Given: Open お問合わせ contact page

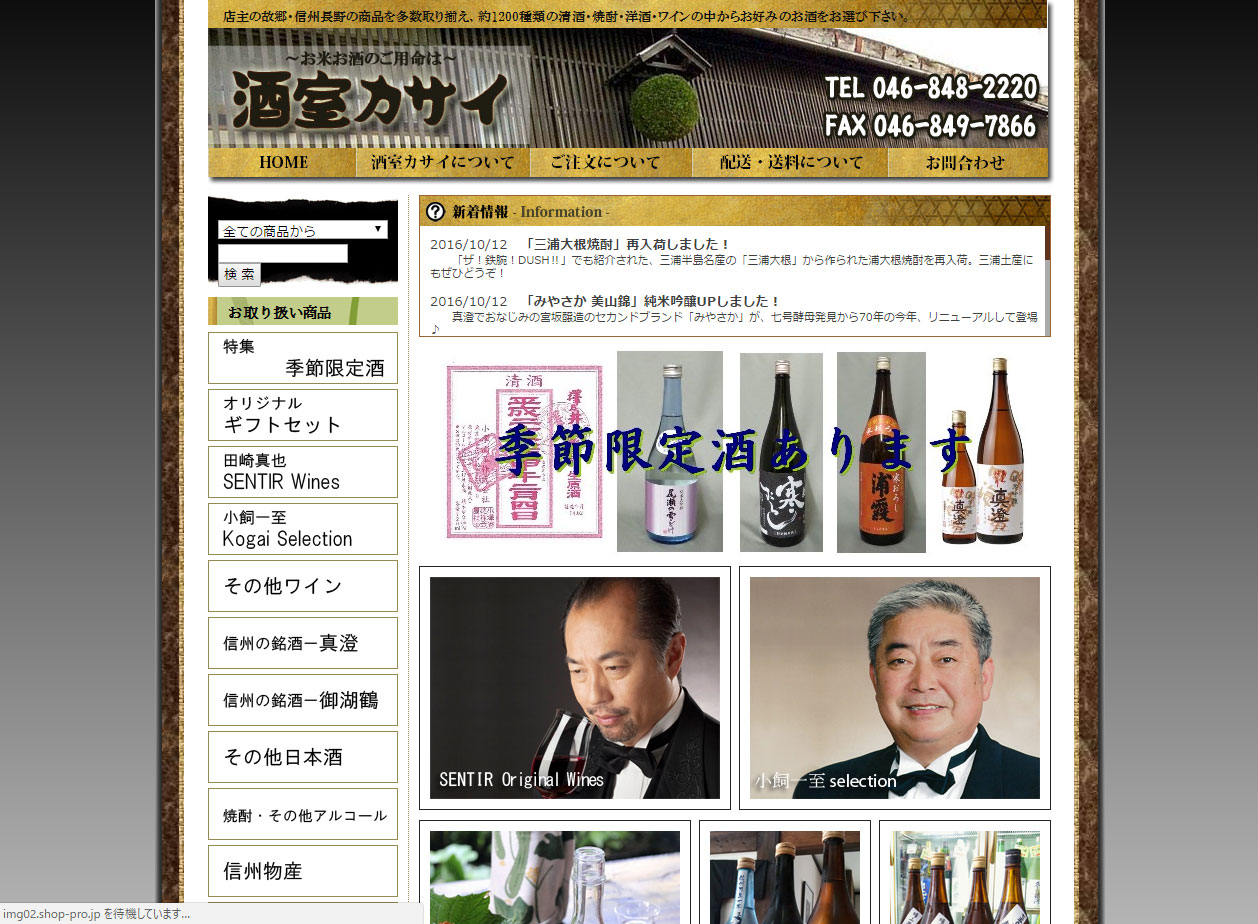Looking at the screenshot, I should point(965,162).
